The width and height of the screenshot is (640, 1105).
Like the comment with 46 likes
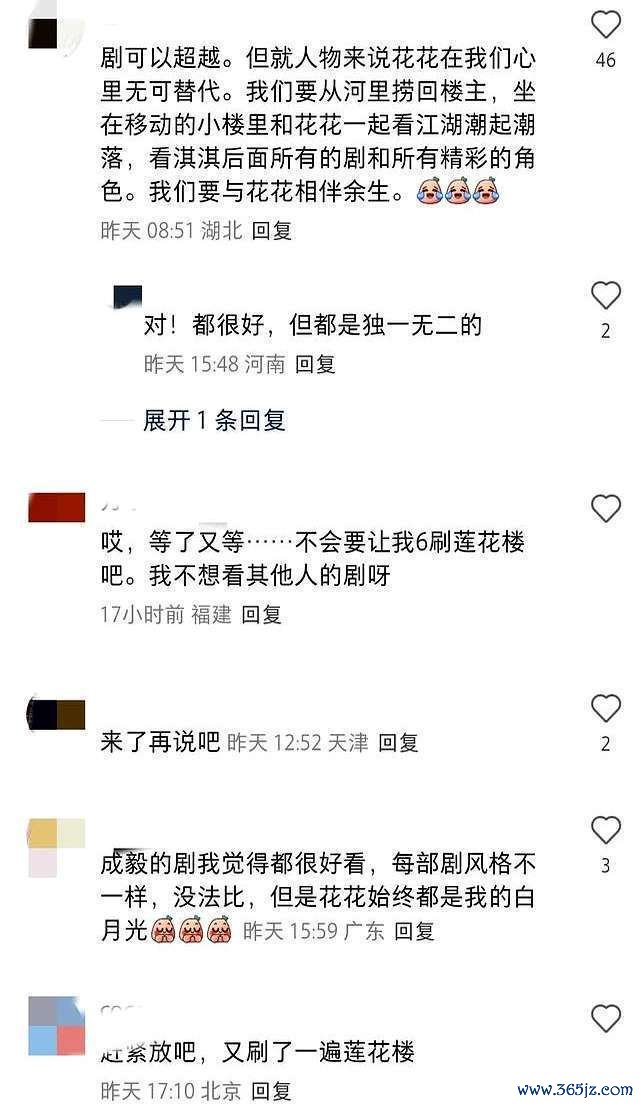606,24
